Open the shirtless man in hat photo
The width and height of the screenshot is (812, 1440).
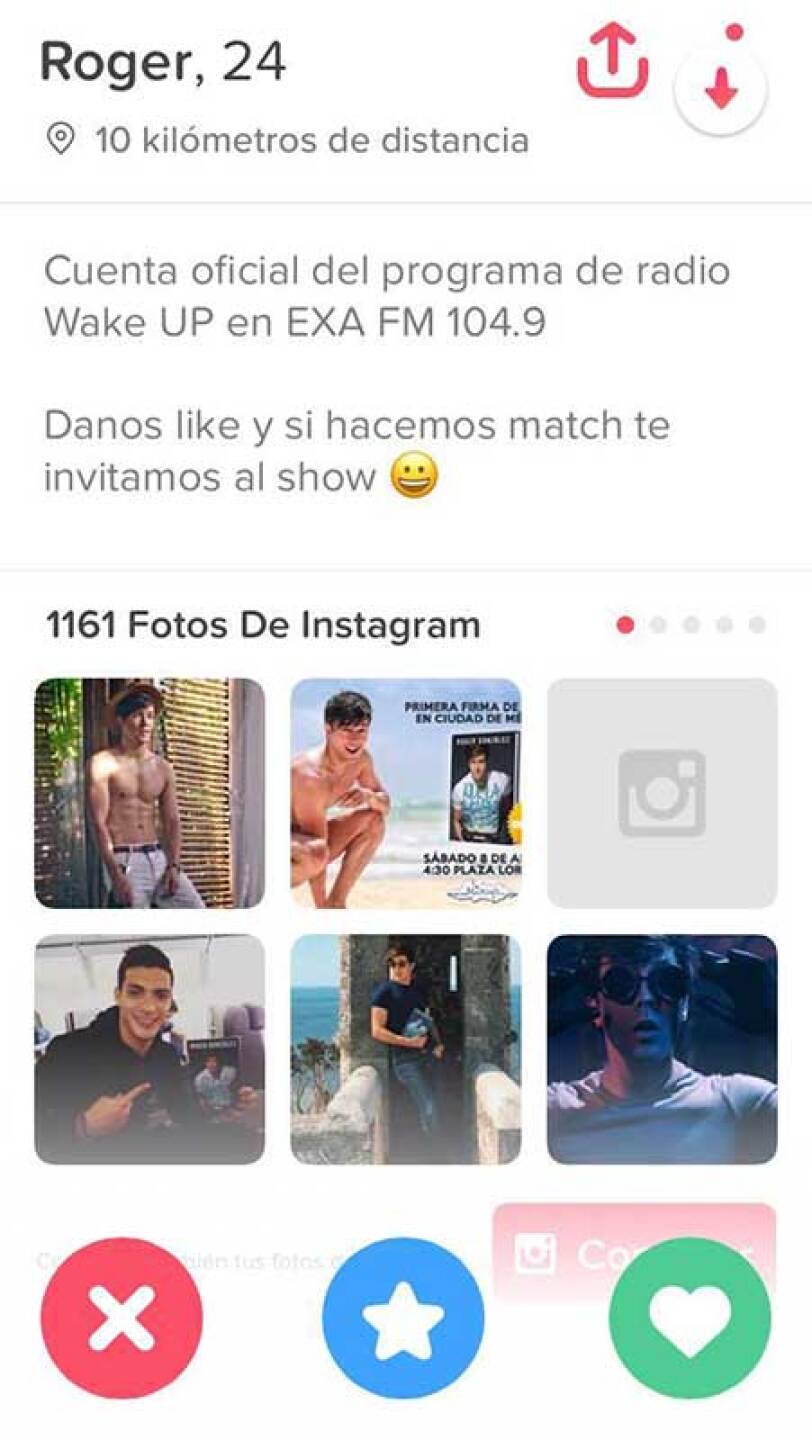click(150, 793)
